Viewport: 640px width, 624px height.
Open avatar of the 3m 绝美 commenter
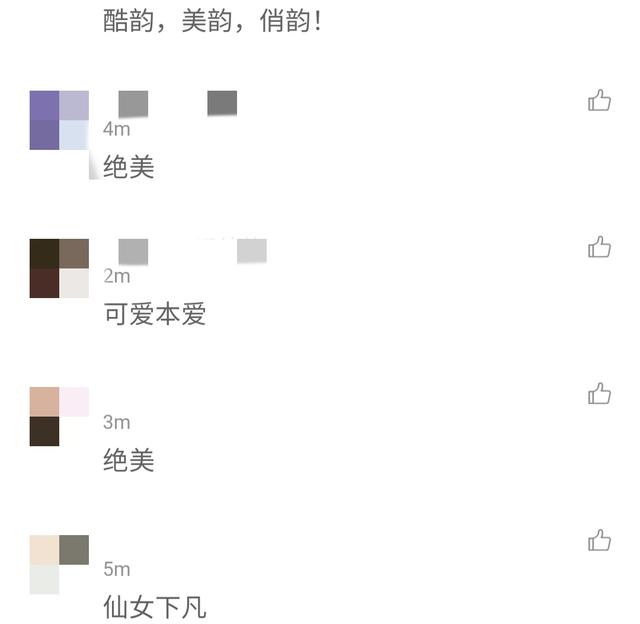59,416
